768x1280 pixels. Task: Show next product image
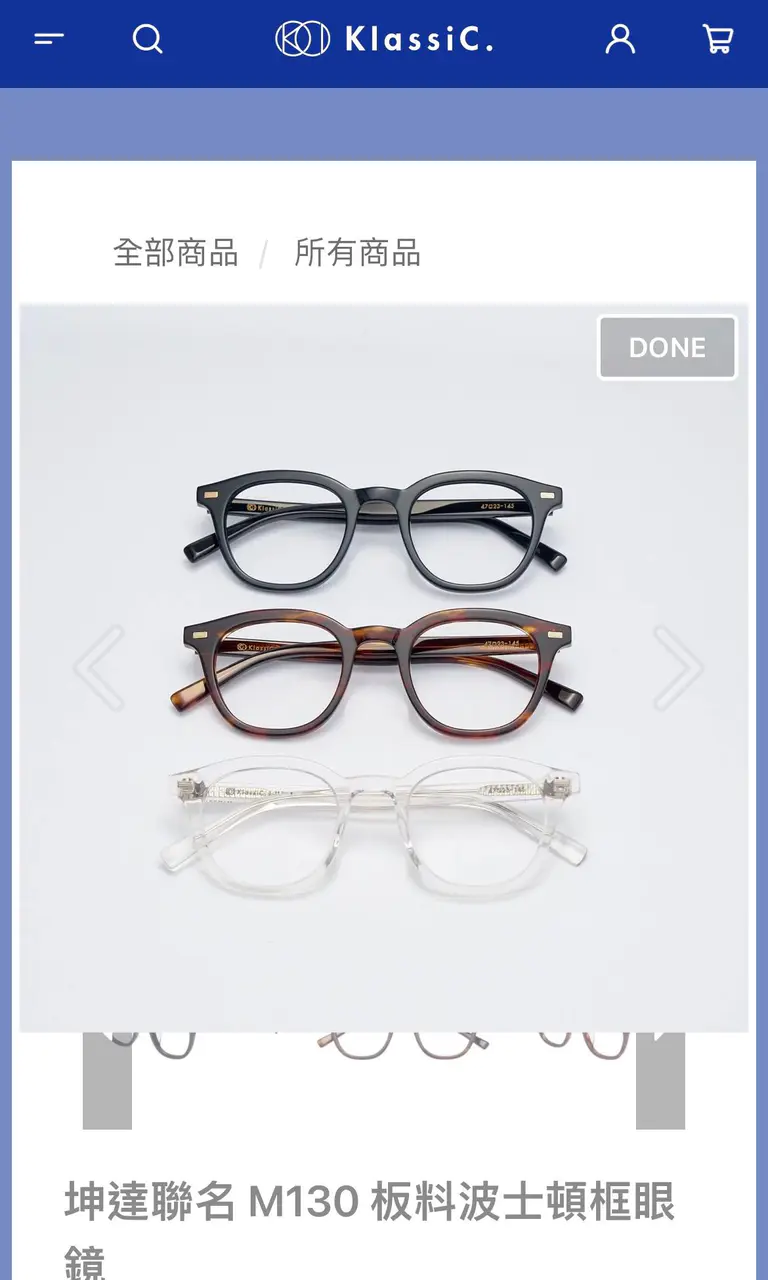[677, 668]
